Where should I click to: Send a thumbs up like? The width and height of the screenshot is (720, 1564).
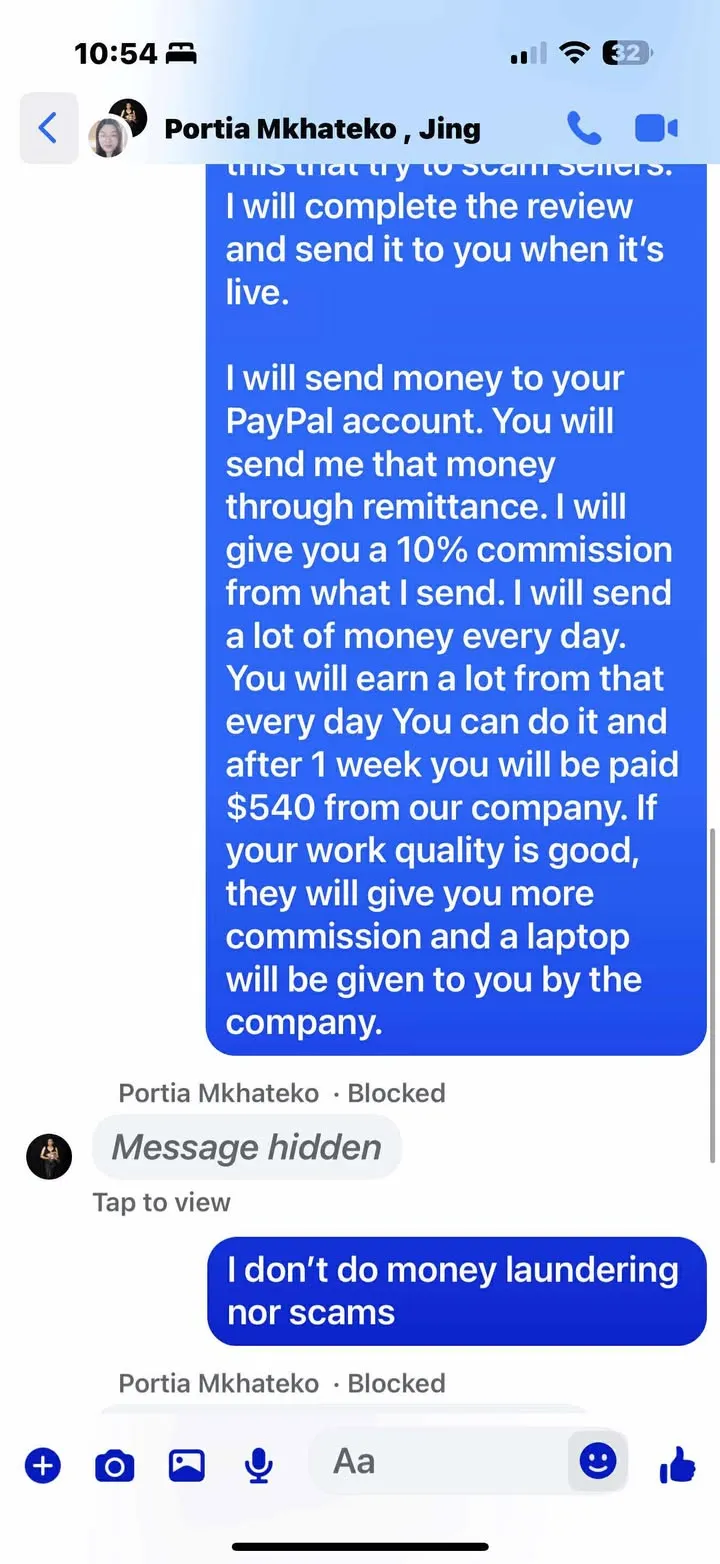tap(677, 1464)
